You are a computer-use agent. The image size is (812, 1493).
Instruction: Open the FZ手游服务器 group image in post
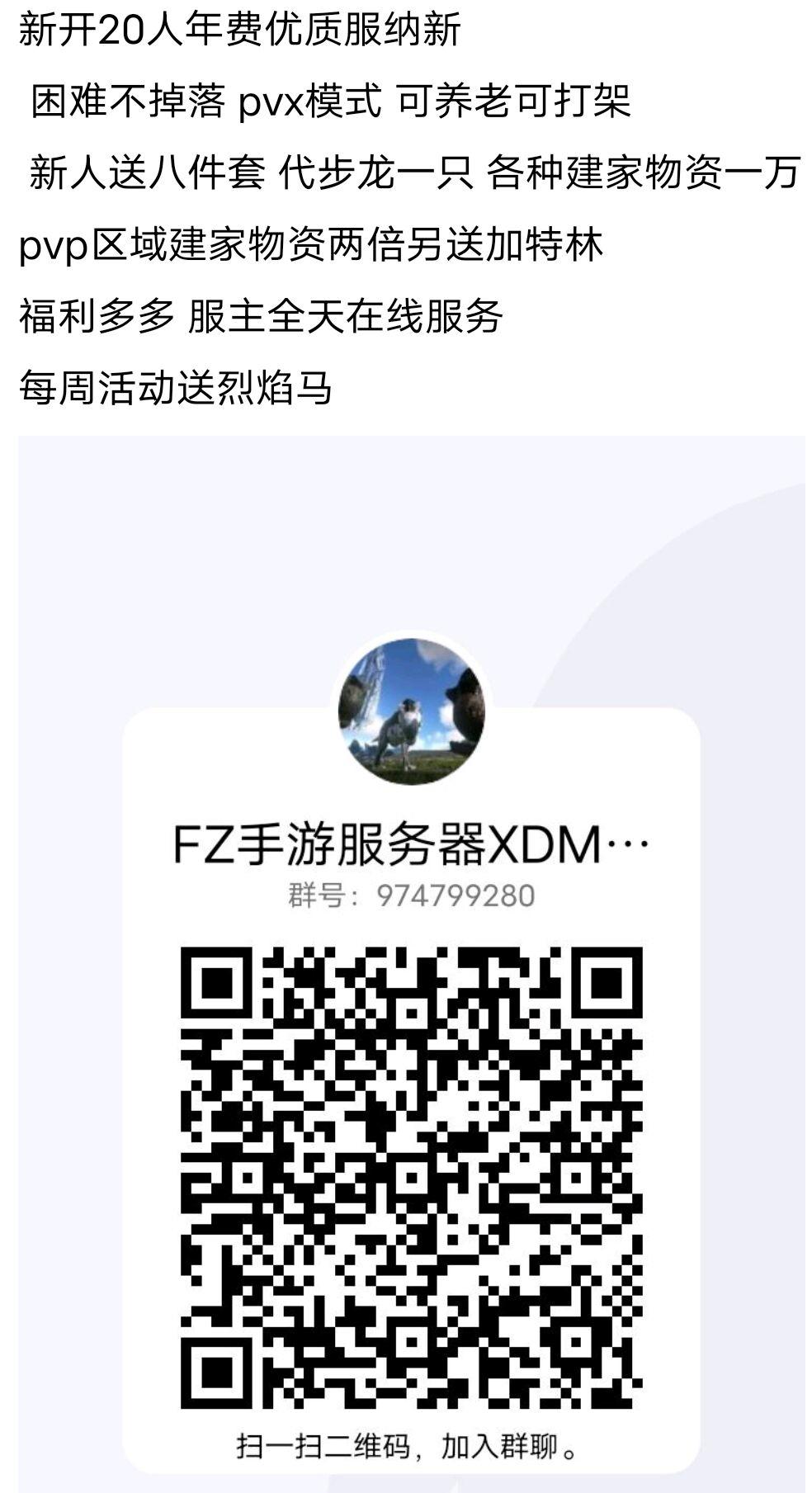coord(411,964)
